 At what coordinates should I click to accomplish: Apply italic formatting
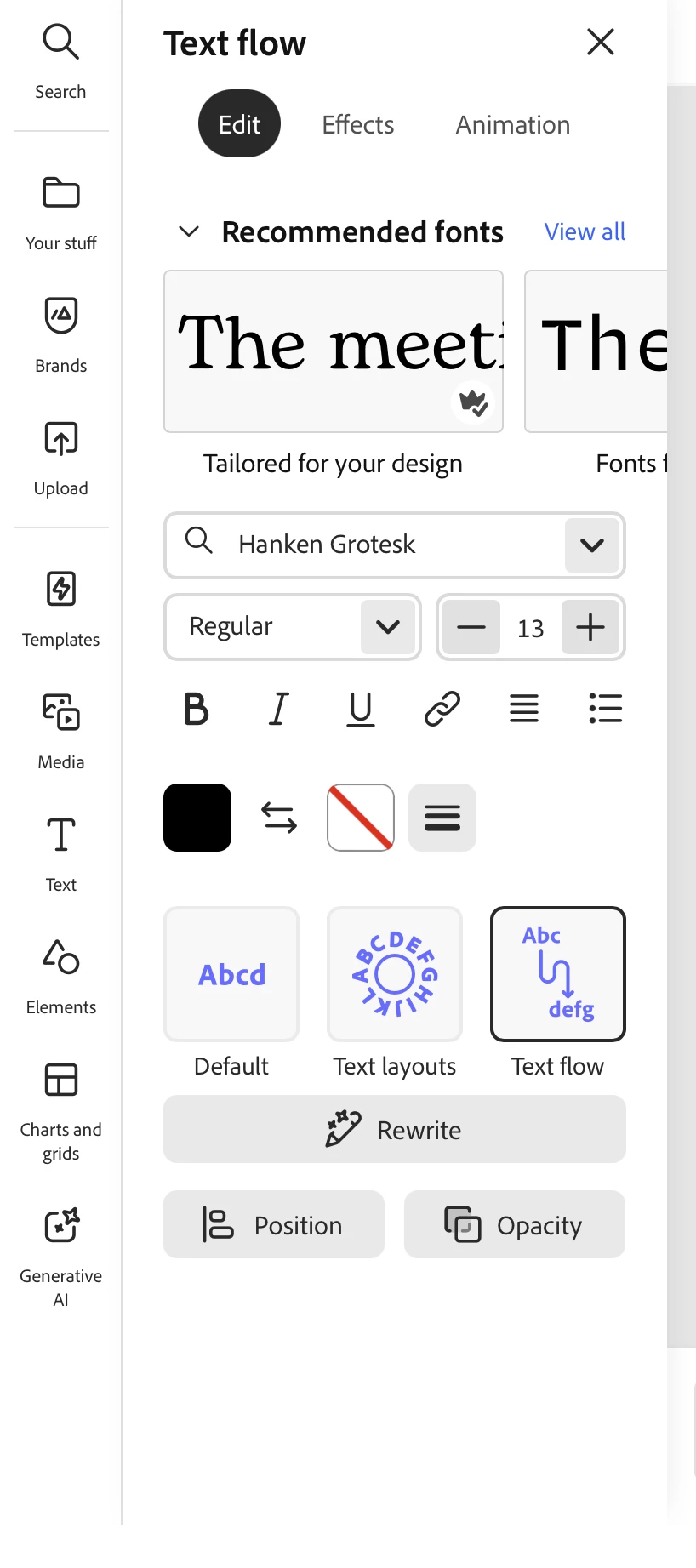tap(278, 708)
